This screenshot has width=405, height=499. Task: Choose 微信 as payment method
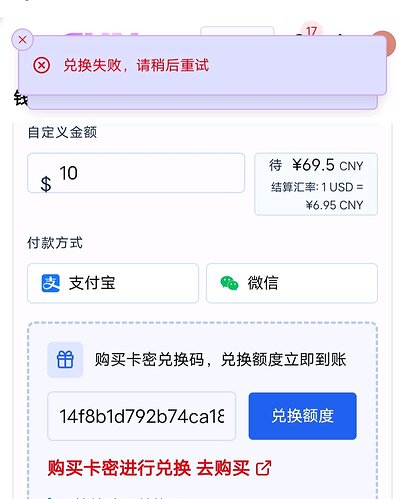coord(292,283)
